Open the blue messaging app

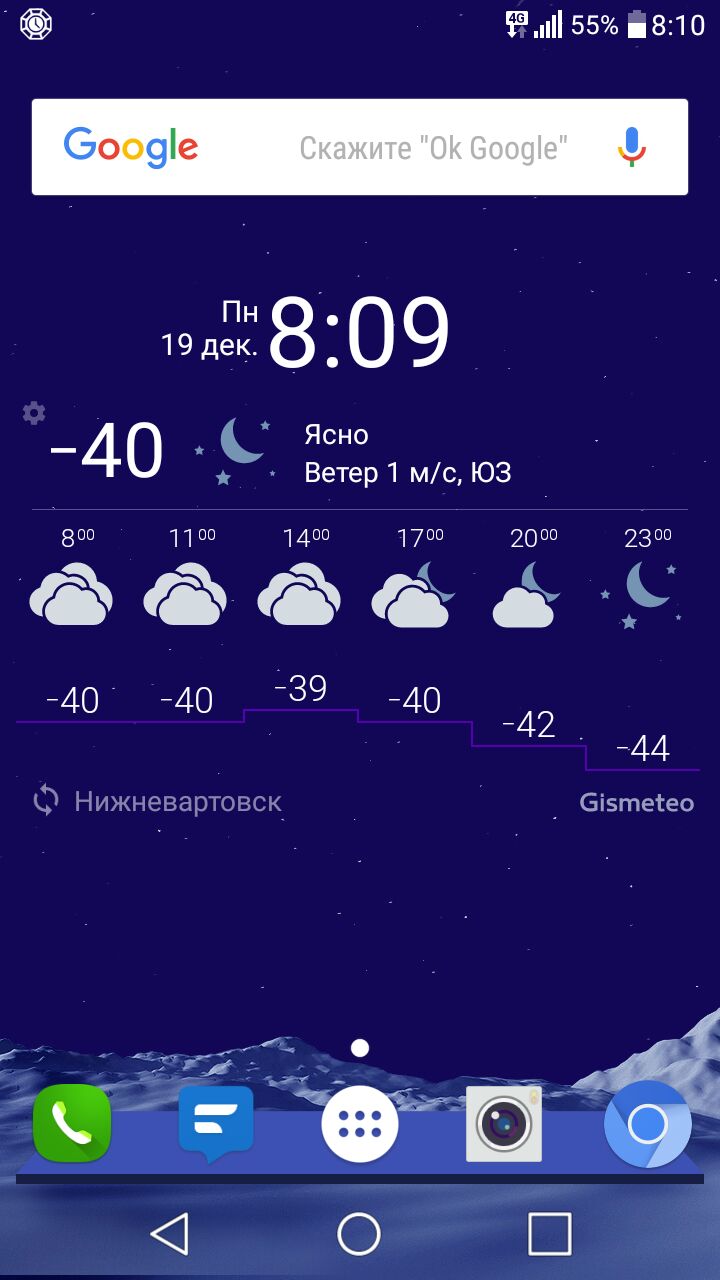[216, 1124]
